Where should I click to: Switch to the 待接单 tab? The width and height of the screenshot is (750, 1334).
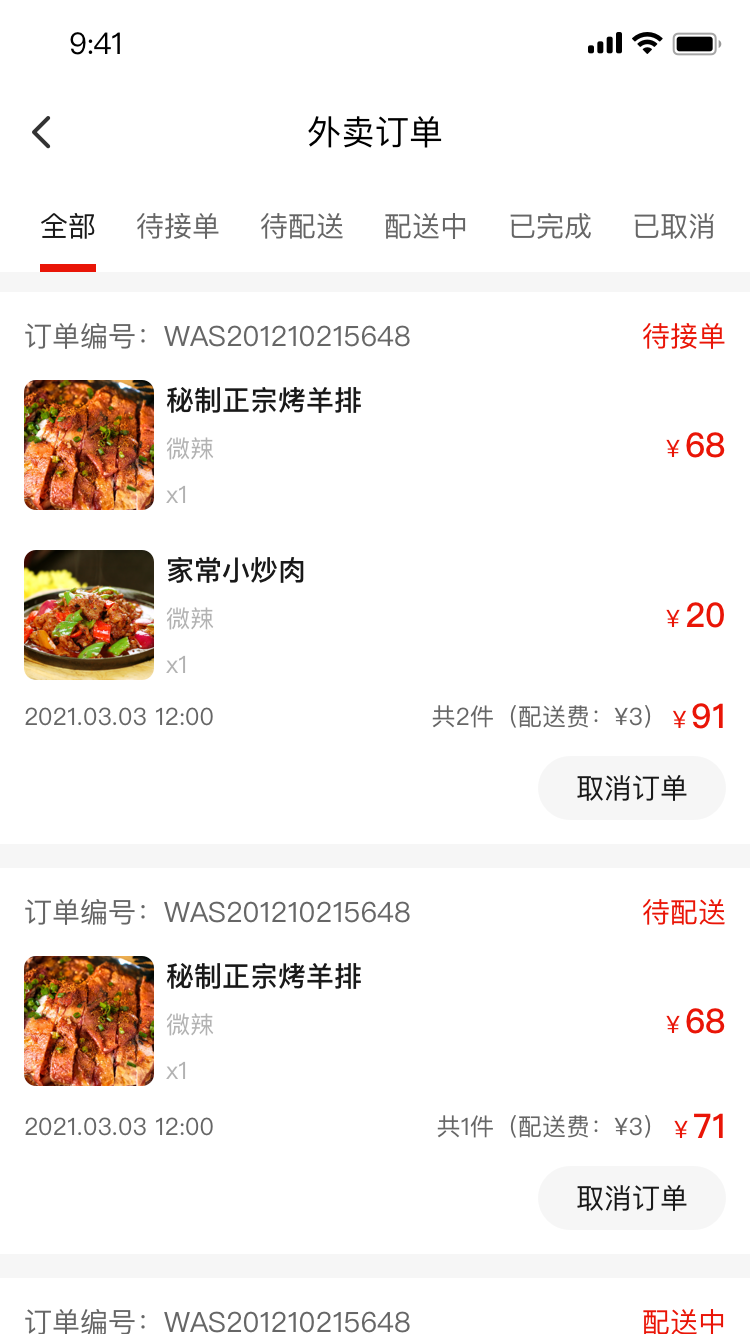click(x=178, y=227)
